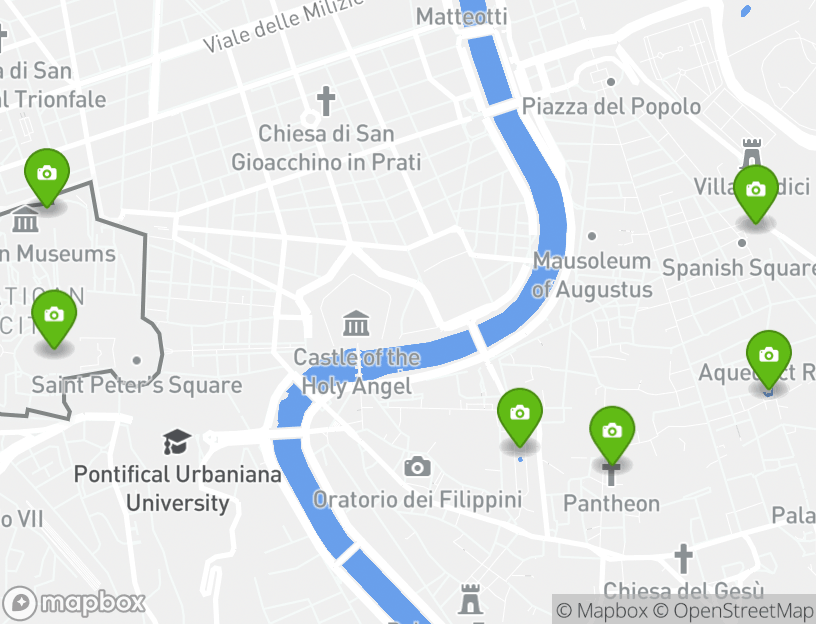Tap the green camera marker at Pantheon
The height and width of the screenshot is (624, 816).
[612, 432]
